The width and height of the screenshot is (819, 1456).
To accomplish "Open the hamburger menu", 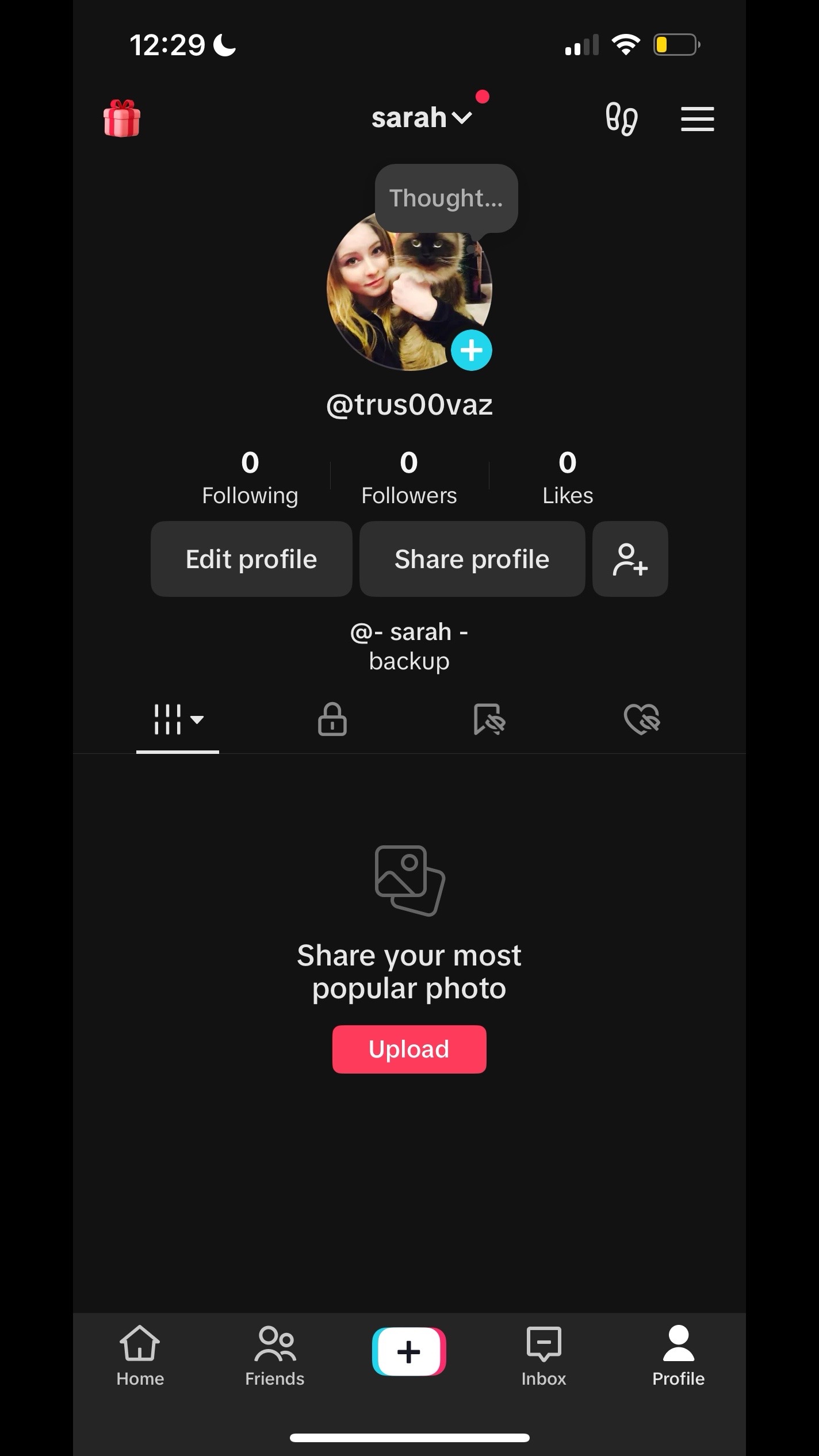I will pyautogui.click(x=697, y=118).
